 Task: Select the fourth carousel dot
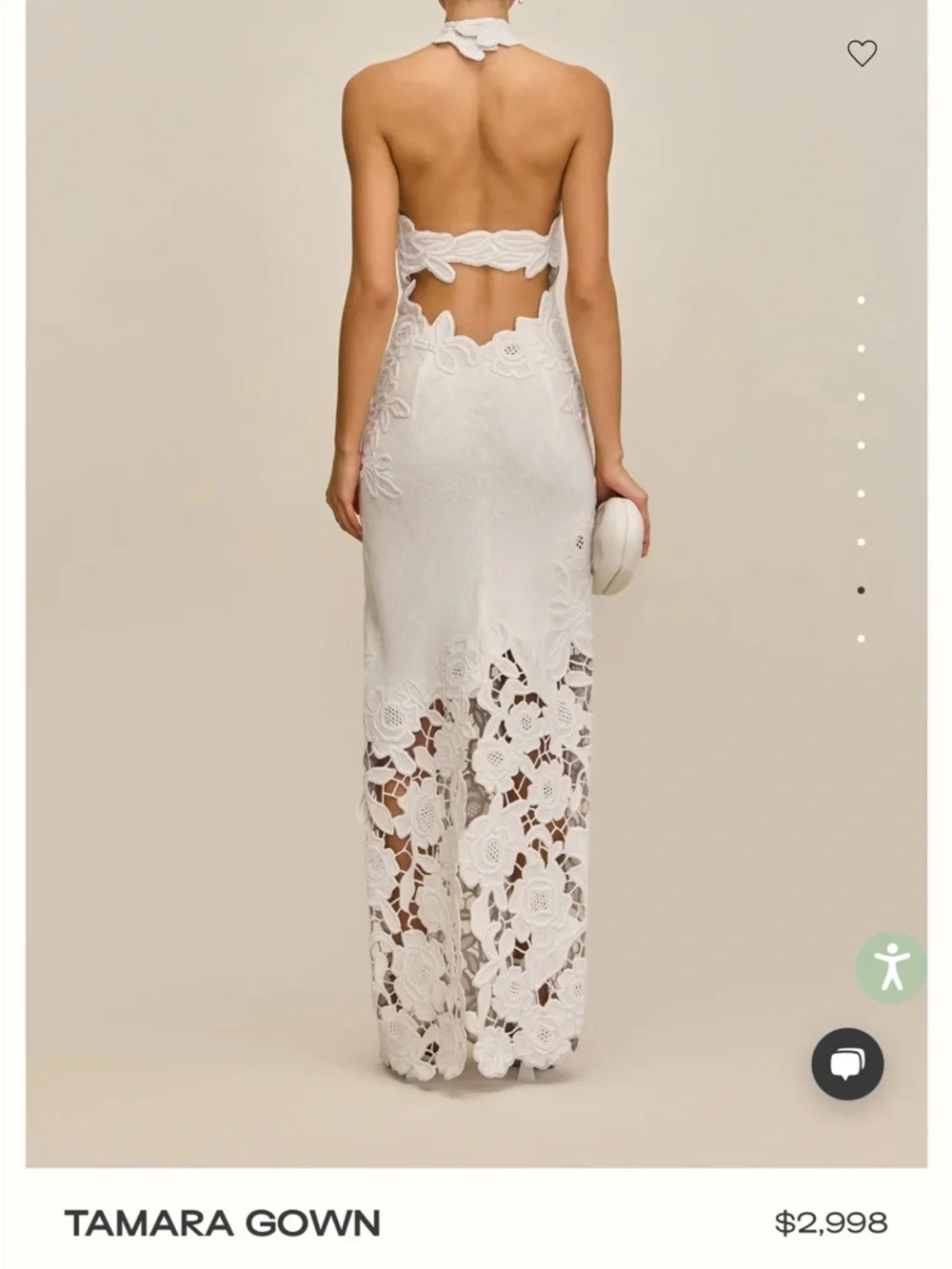(x=862, y=446)
